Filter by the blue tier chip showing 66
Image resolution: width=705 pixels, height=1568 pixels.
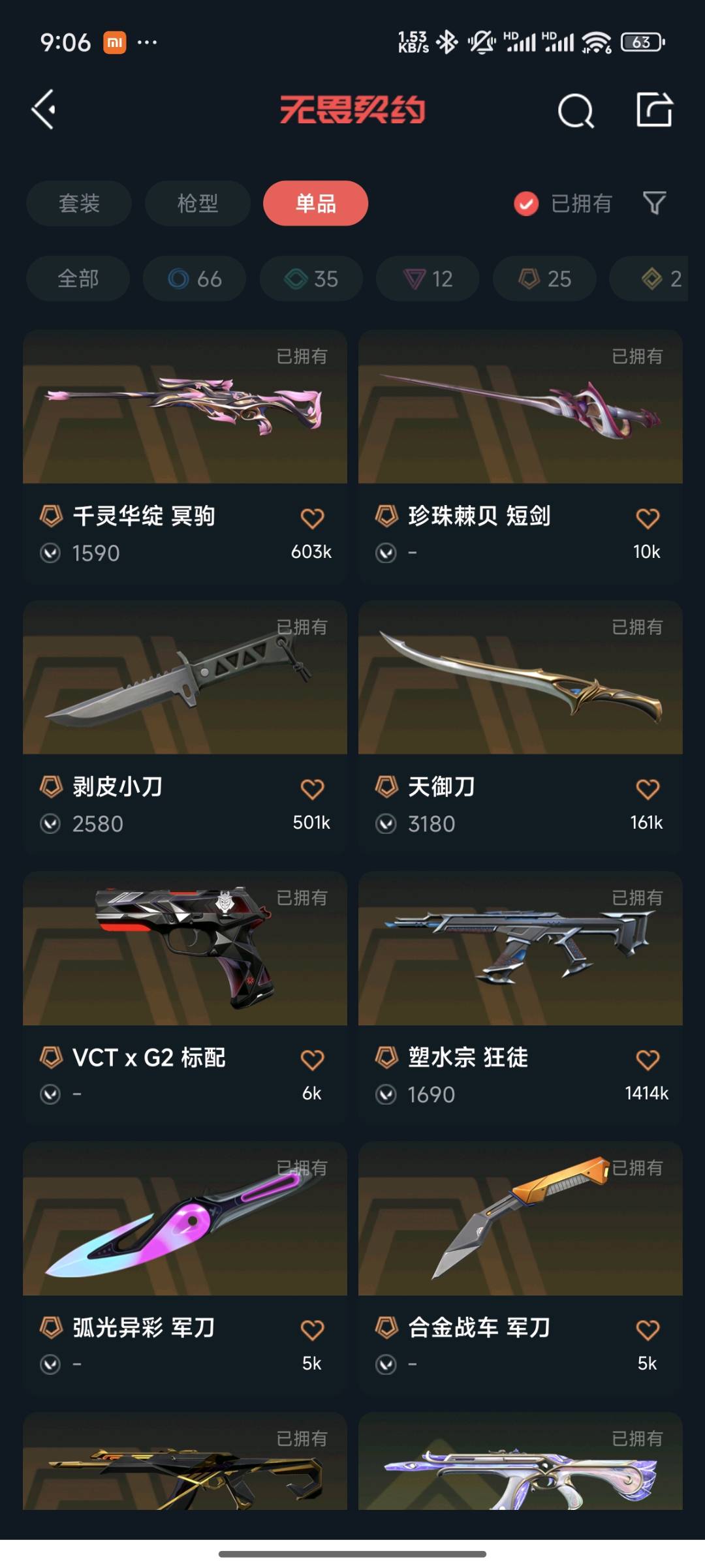click(x=195, y=279)
